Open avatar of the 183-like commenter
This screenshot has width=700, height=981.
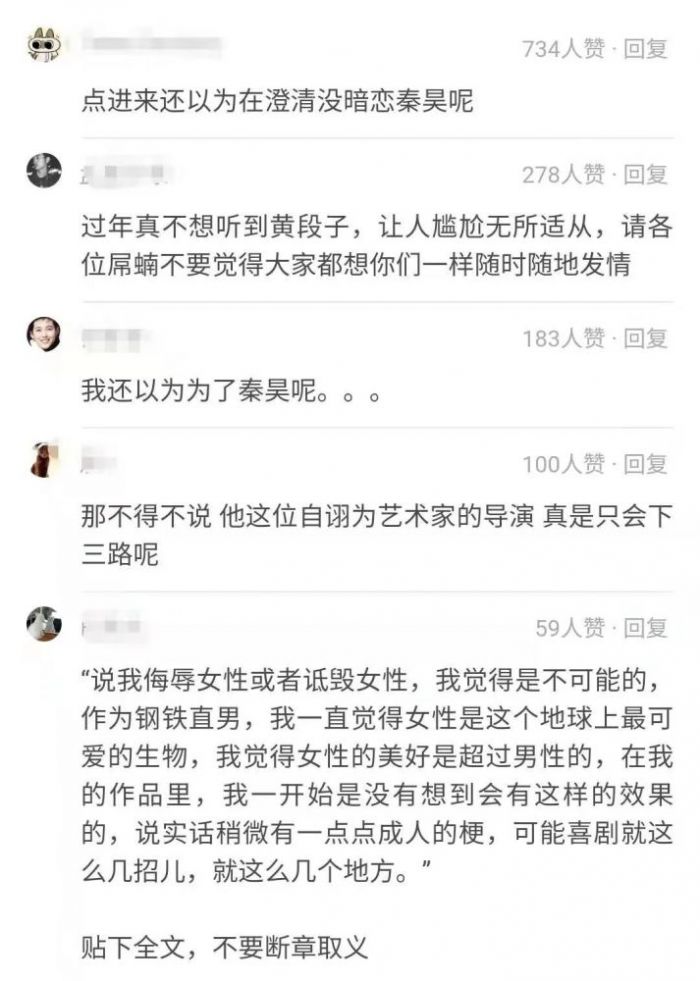pos(44,335)
